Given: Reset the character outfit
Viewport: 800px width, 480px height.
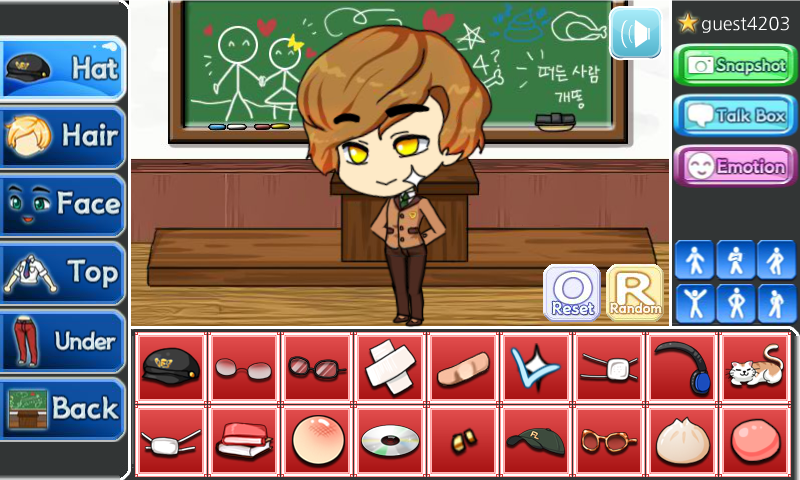Looking at the screenshot, I should pyautogui.click(x=573, y=293).
